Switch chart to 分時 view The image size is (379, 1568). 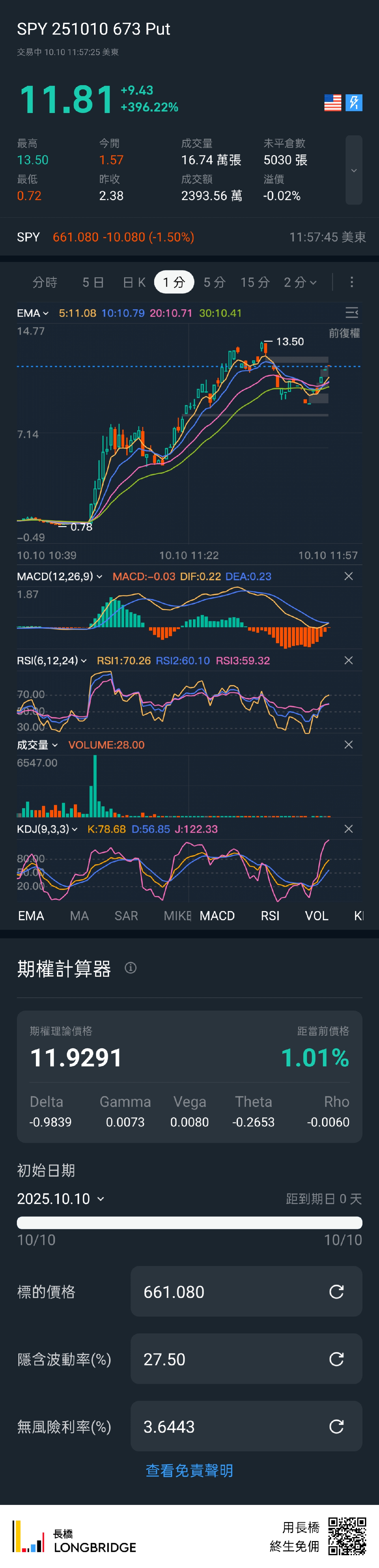pyautogui.click(x=44, y=282)
